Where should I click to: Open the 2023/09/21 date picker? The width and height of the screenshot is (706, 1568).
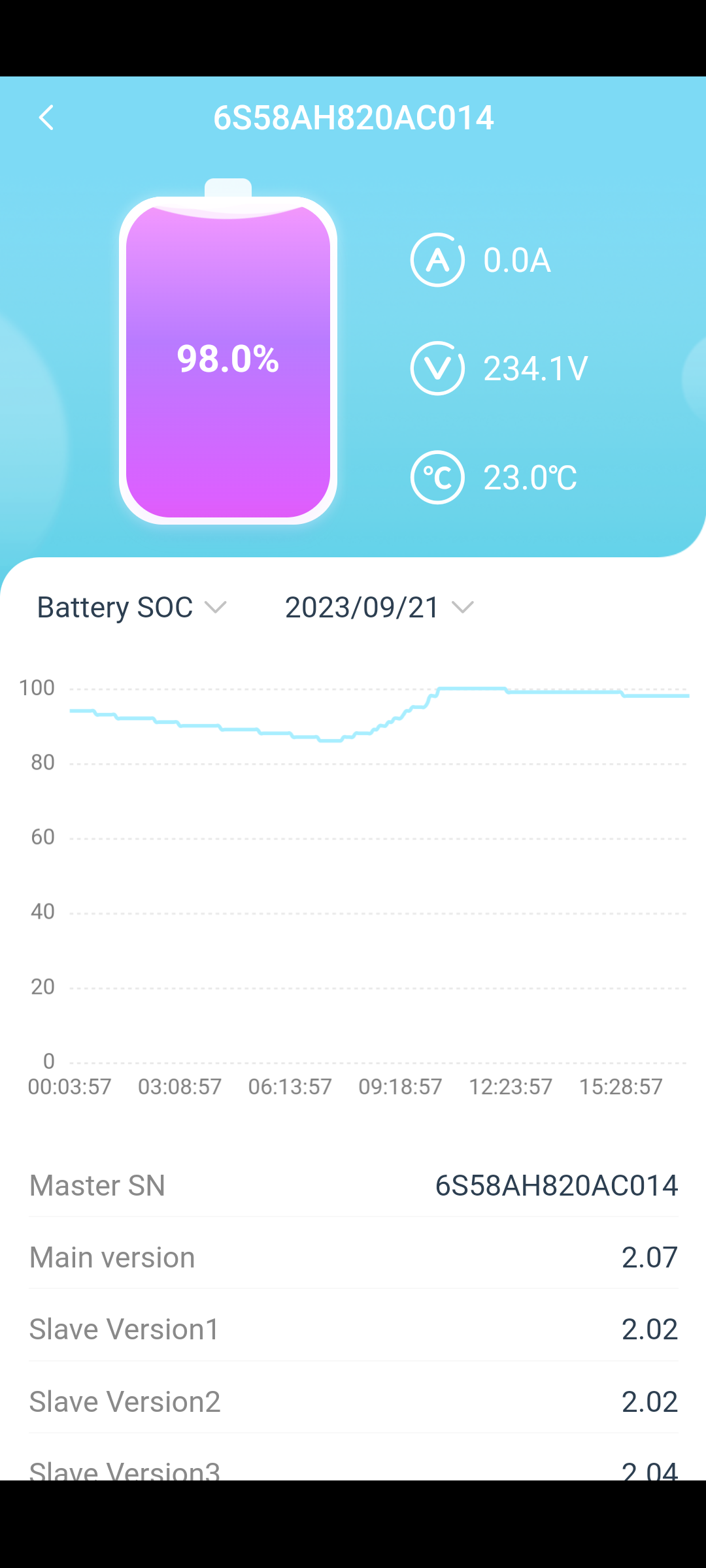[379, 608]
